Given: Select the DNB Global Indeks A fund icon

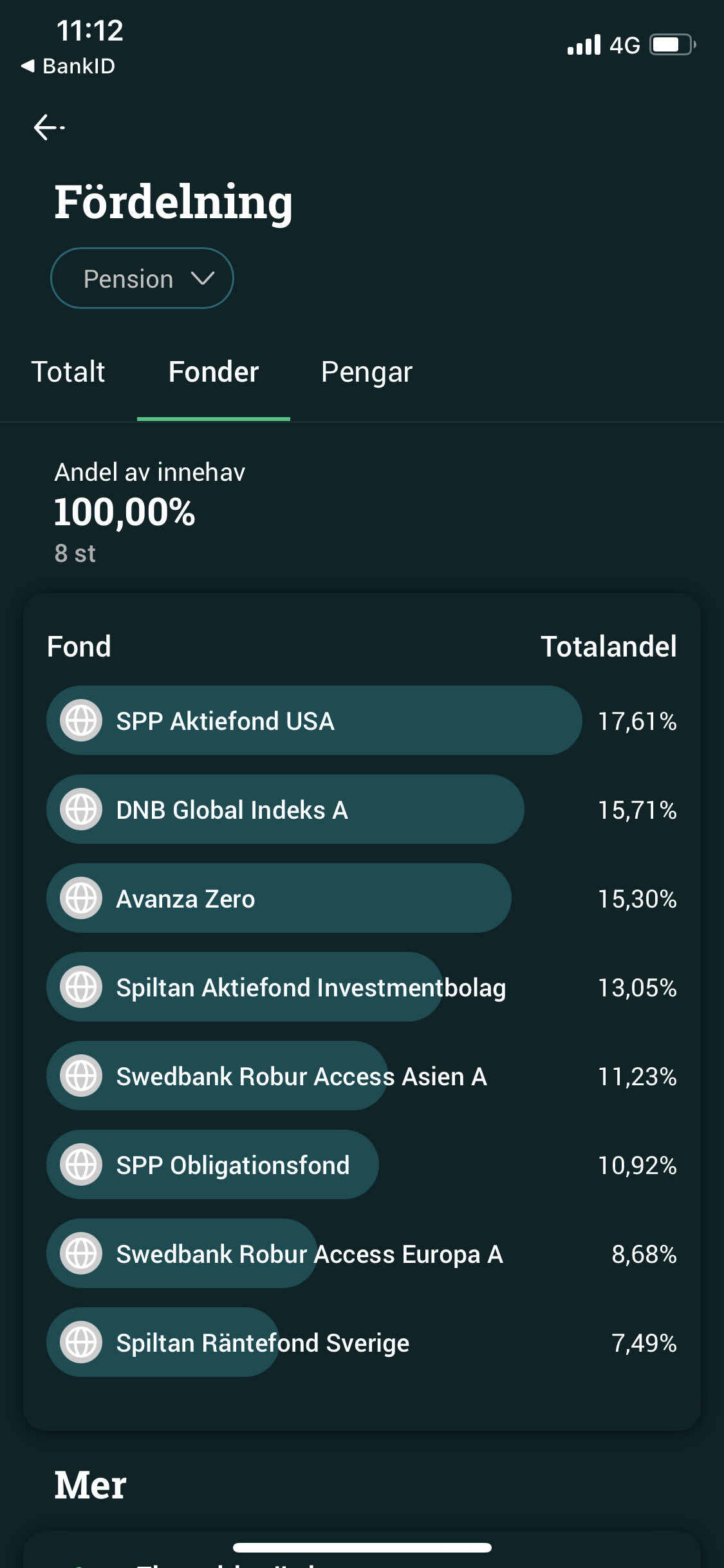Looking at the screenshot, I should [x=80, y=809].
